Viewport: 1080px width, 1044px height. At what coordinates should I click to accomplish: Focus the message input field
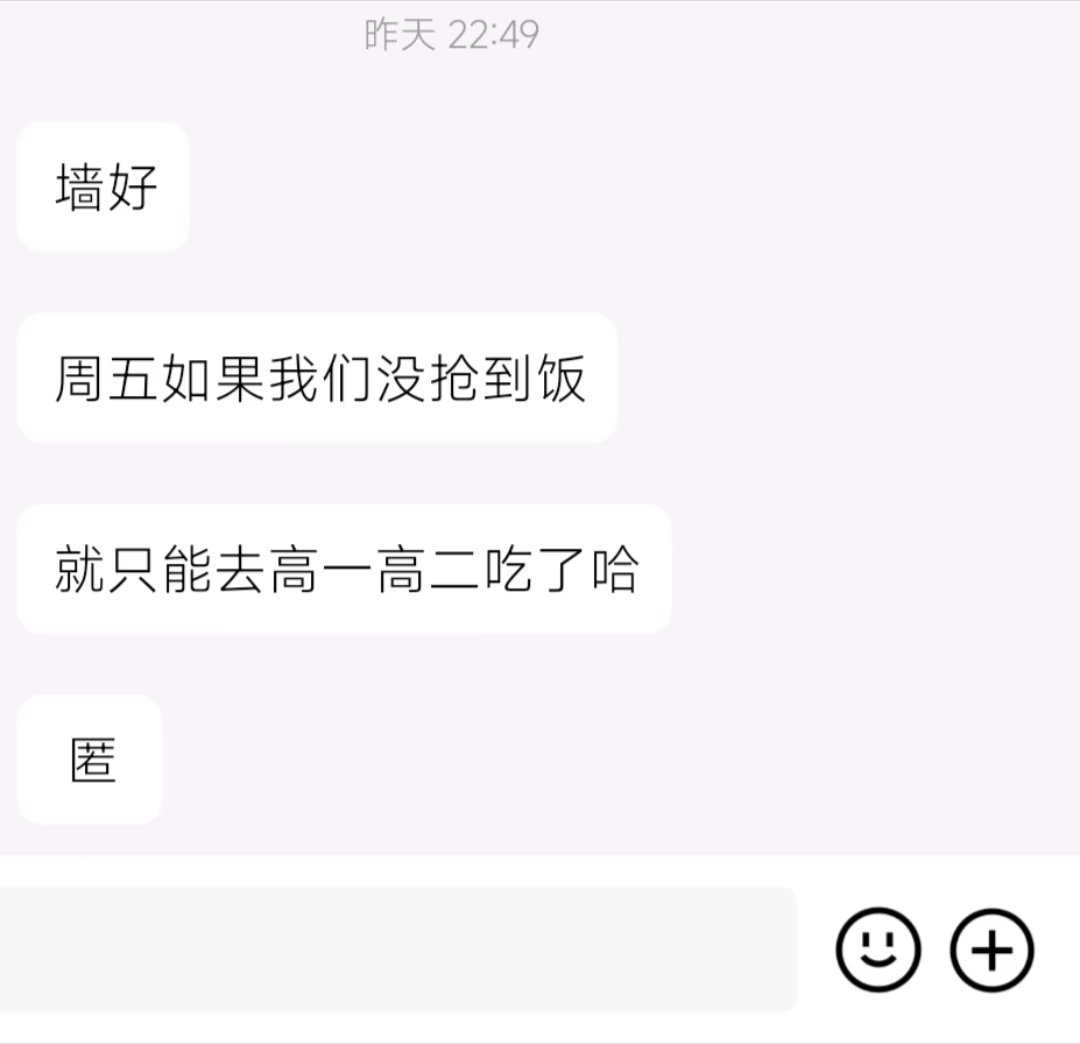398,950
